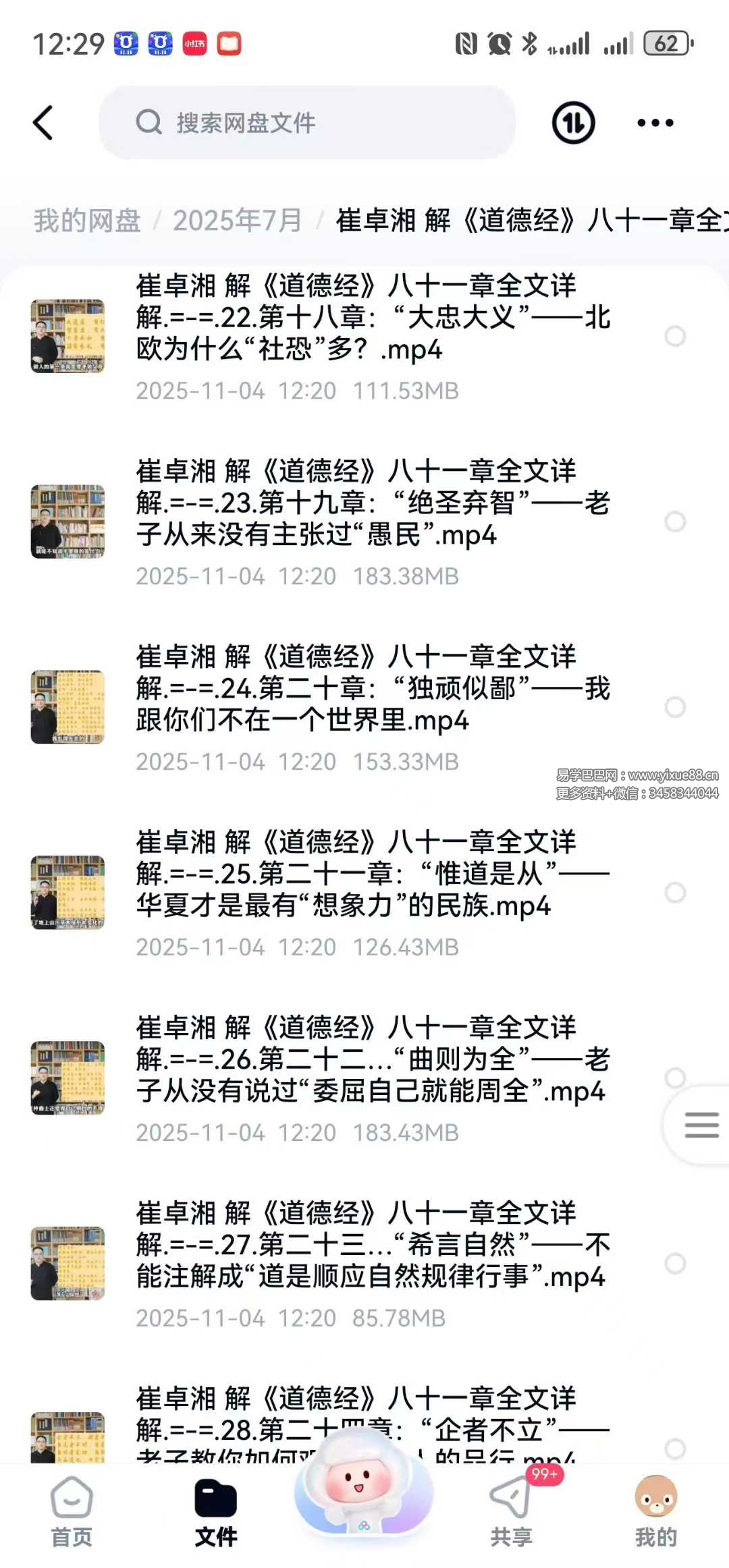Open video 27 希言自然
Image resolution: width=729 pixels, height=1568 pixels.
coord(371,1245)
